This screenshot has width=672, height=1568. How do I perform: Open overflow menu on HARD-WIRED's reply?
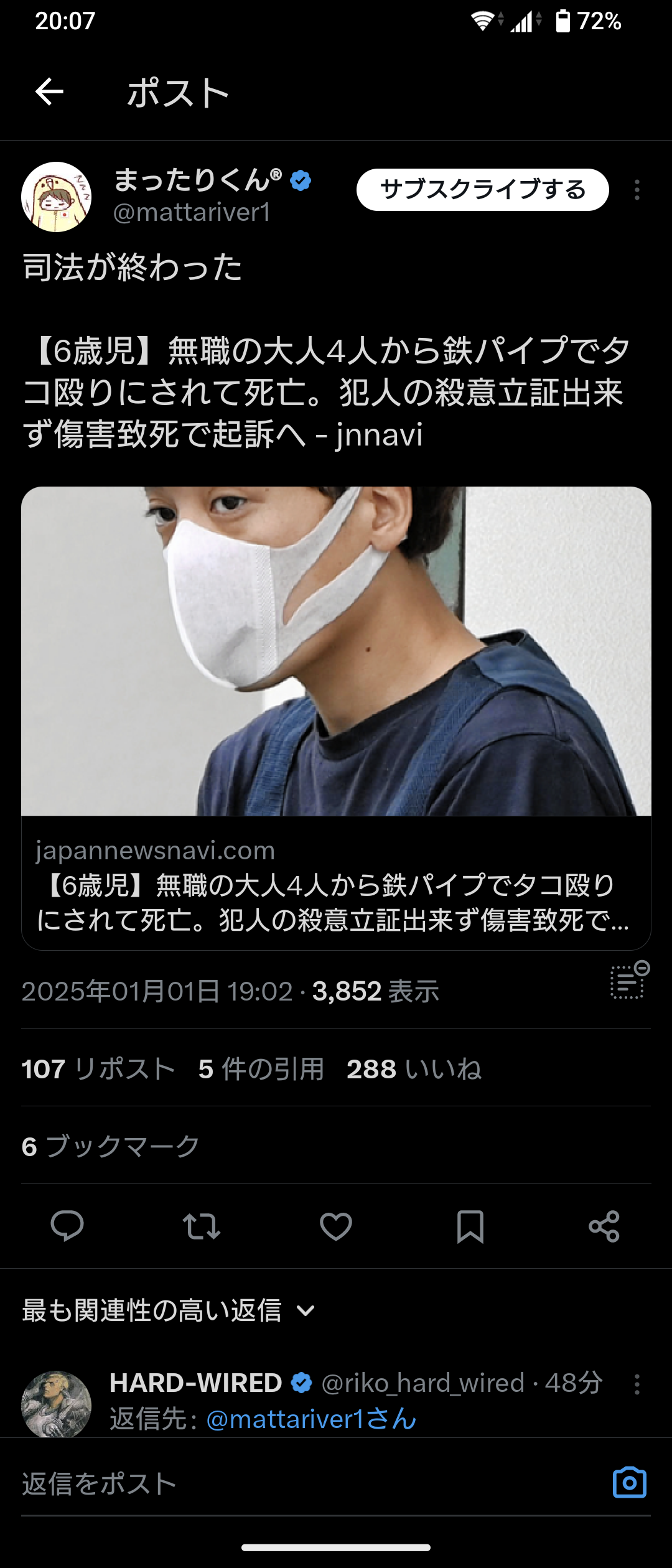[x=637, y=1384]
